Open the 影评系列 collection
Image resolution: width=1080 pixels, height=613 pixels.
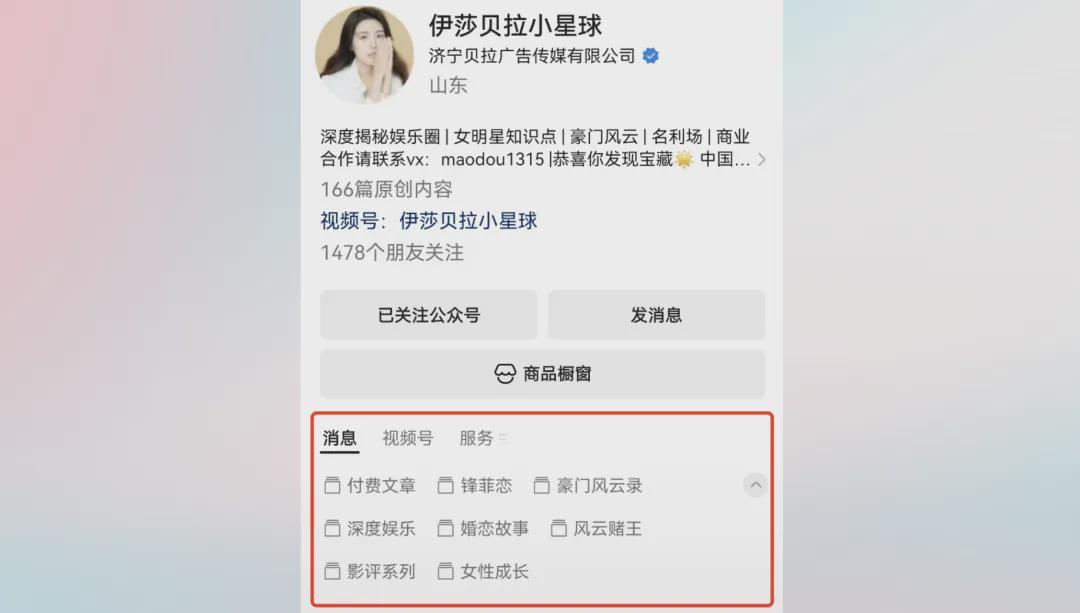370,572
